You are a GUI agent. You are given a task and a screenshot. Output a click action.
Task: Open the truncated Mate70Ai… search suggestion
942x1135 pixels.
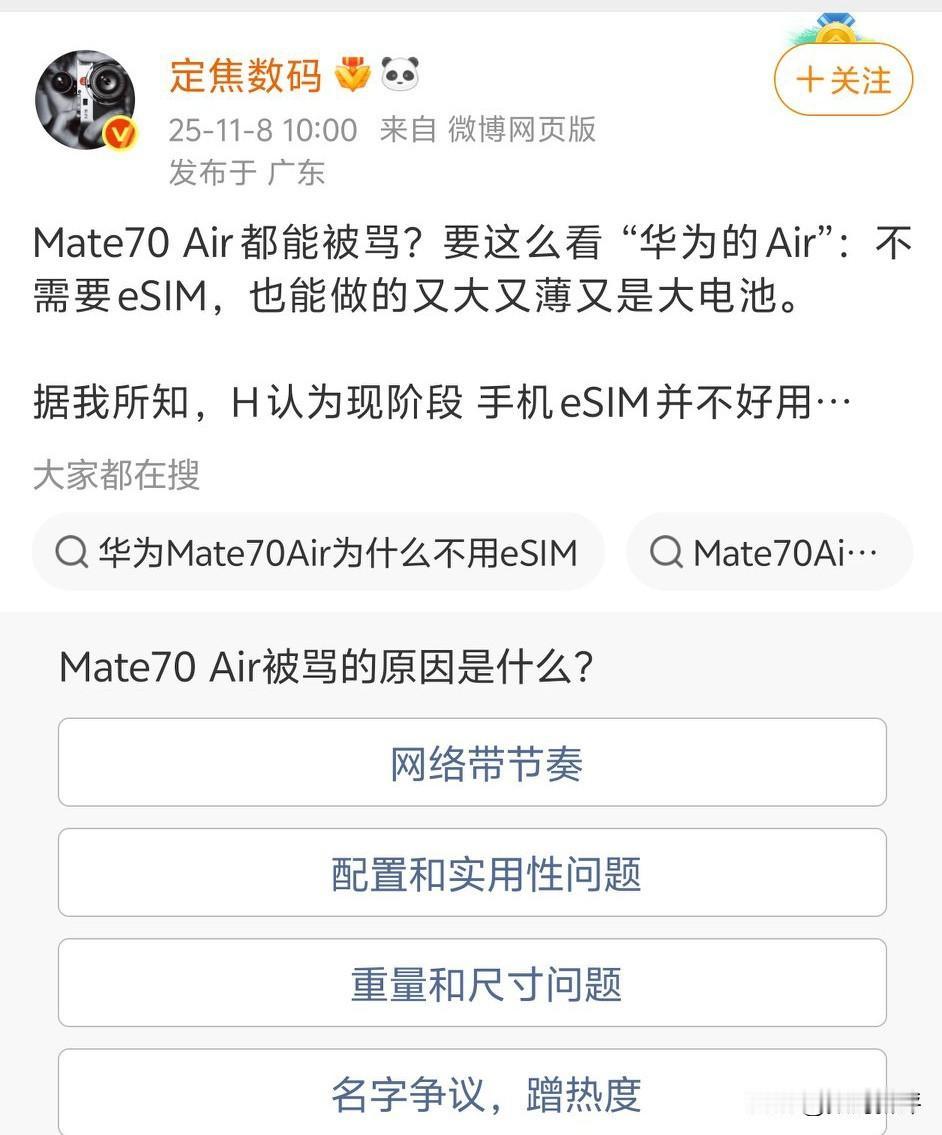(x=770, y=552)
